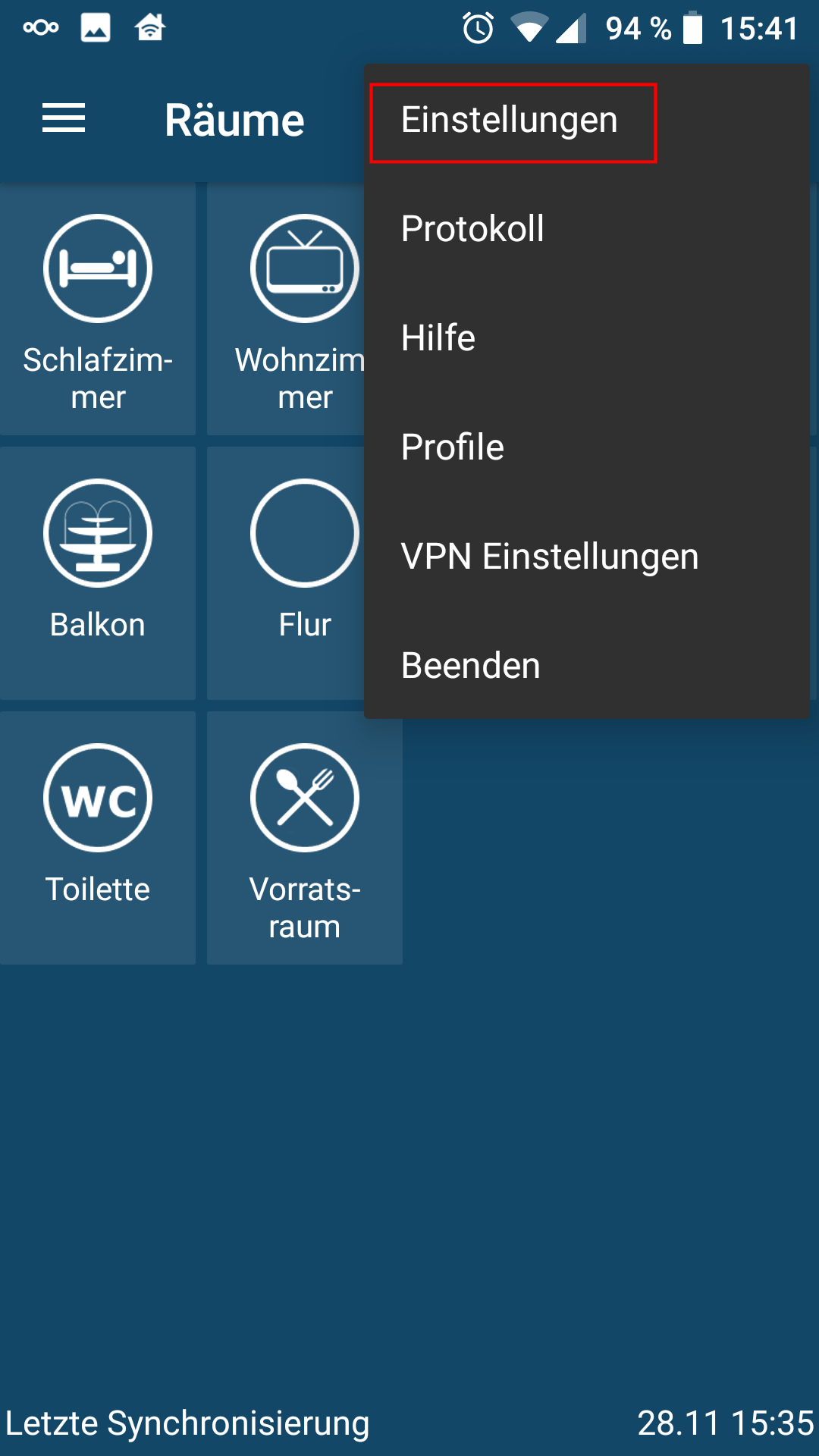Open the Toilette room tile

coord(98,837)
